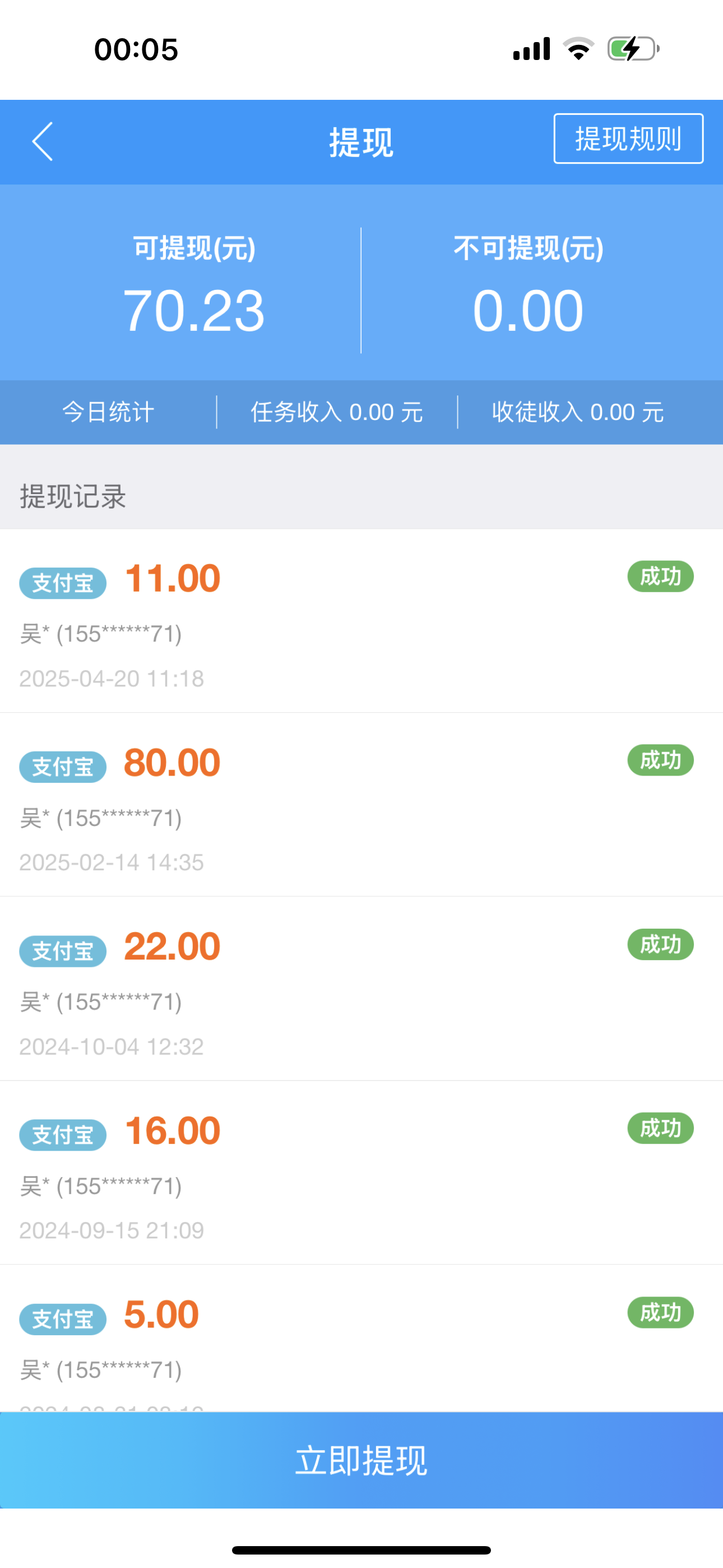Select 任务收入 0.00 元 item
This screenshot has width=723, height=1568.
[x=337, y=412]
